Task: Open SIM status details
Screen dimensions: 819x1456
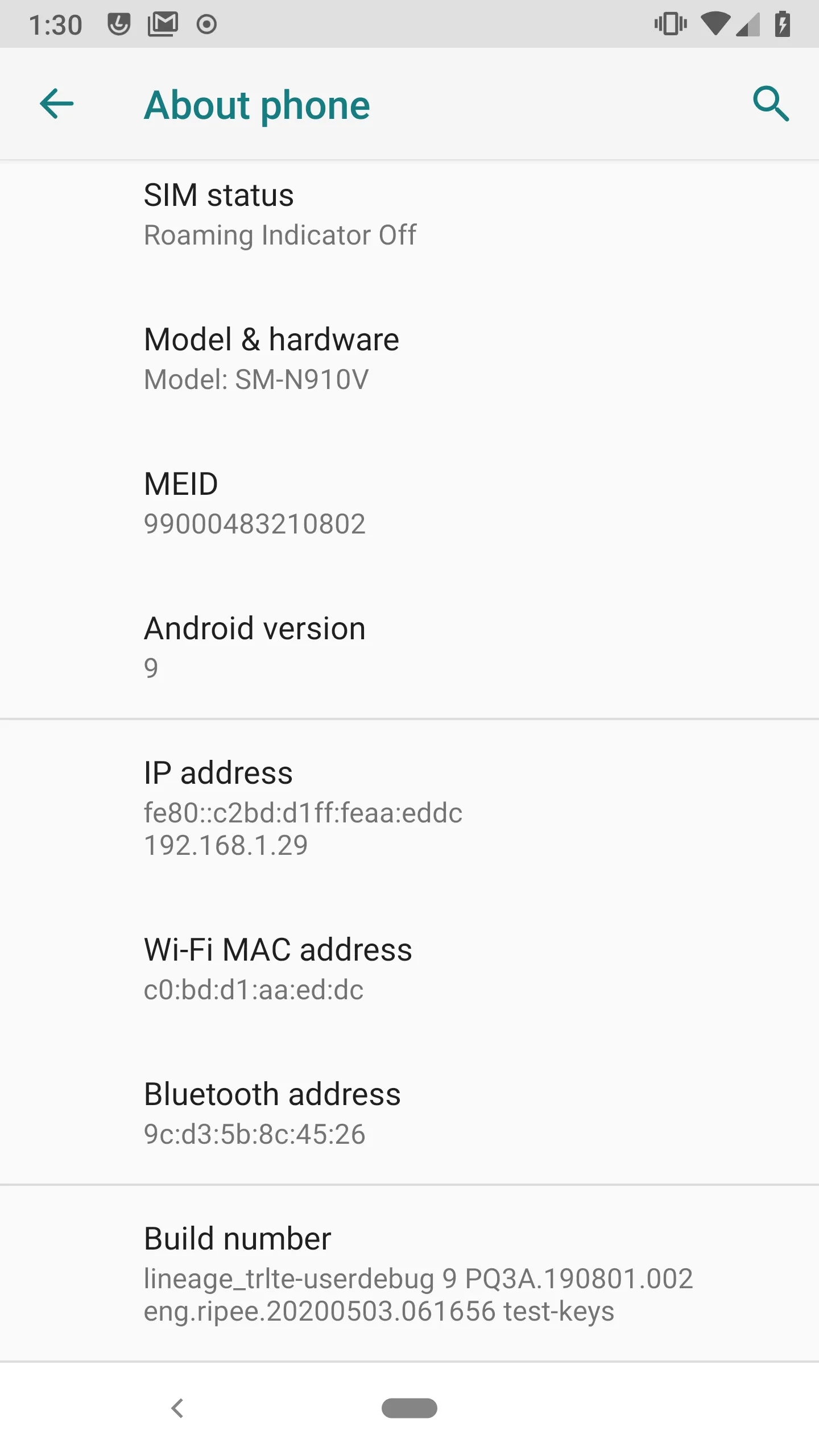Action: coord(409,214)
